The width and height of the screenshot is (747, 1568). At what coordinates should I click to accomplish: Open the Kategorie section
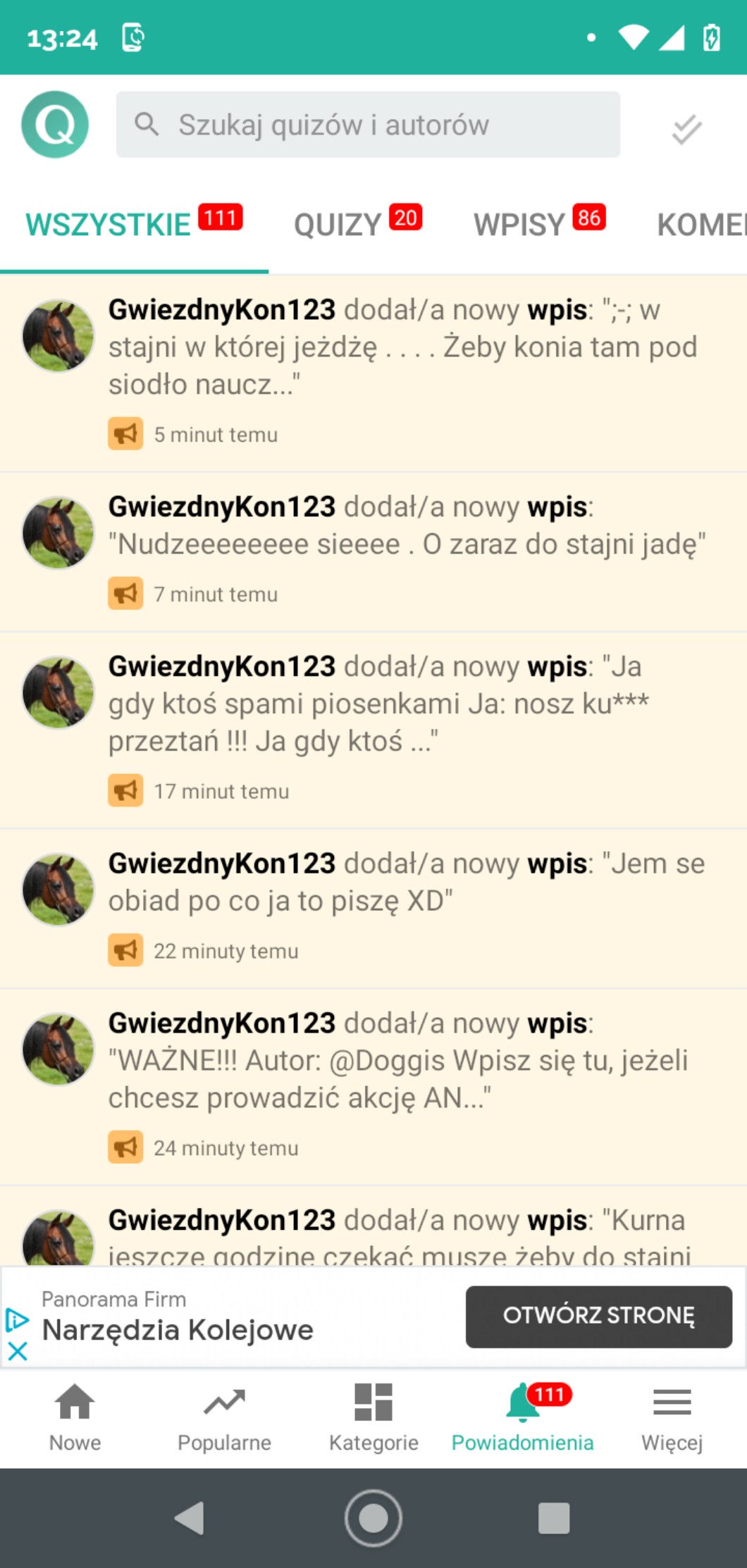click(373, 1417)
